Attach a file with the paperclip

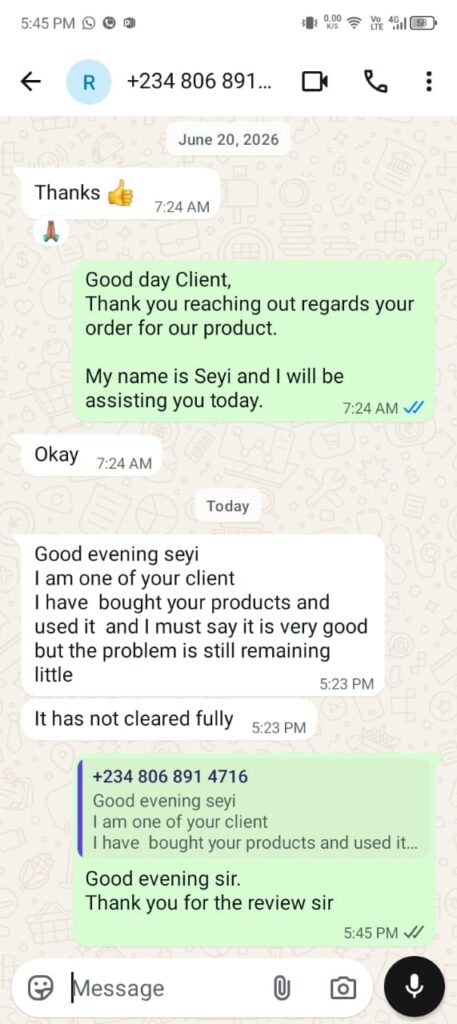click(x=281, y=989)
